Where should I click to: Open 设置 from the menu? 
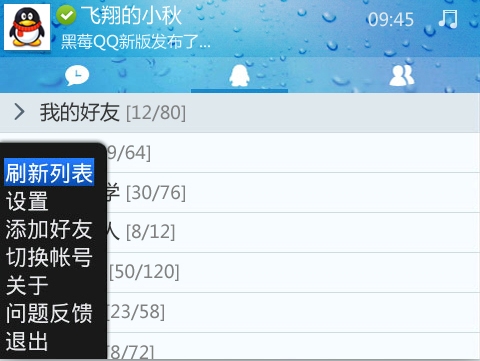(x=27, y=201)
